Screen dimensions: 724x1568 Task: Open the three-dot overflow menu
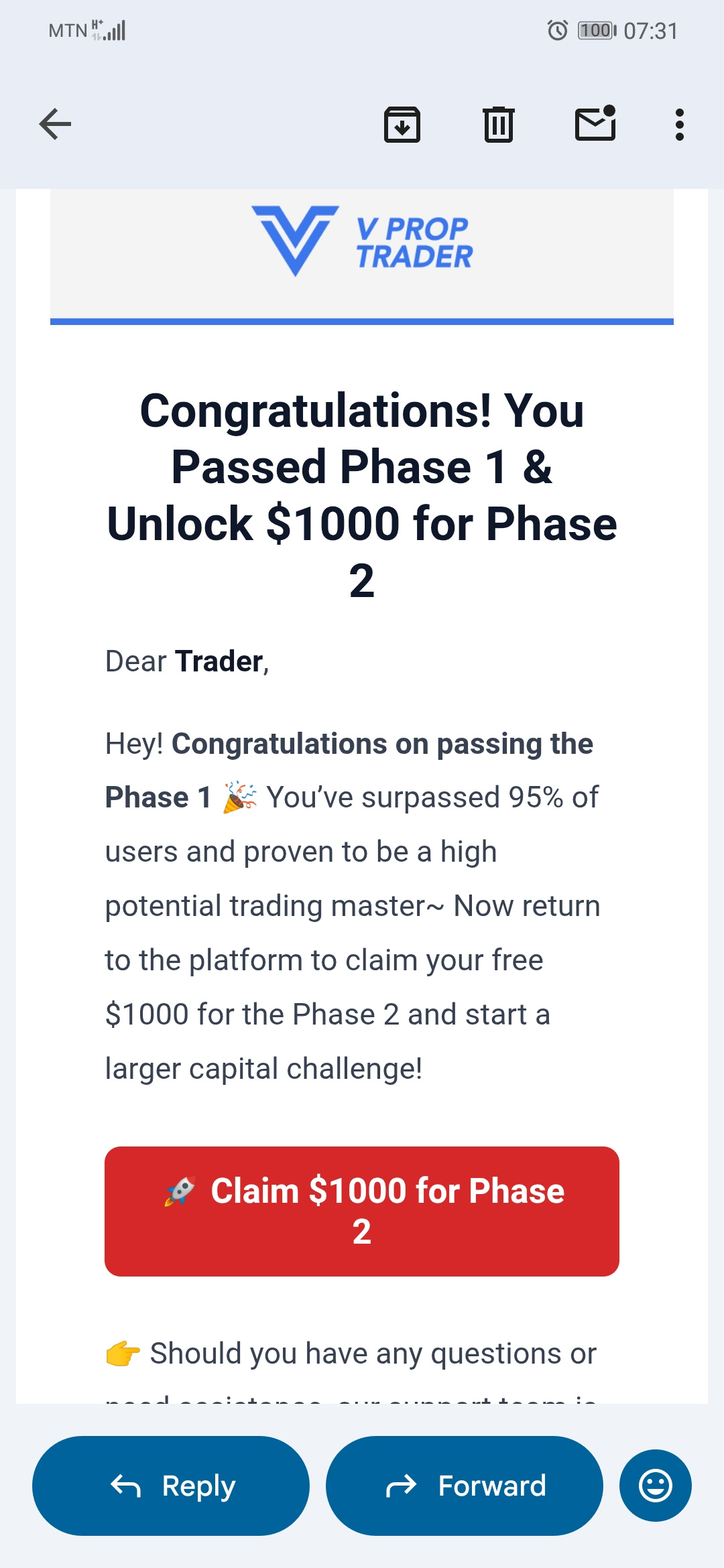[680, 125]
